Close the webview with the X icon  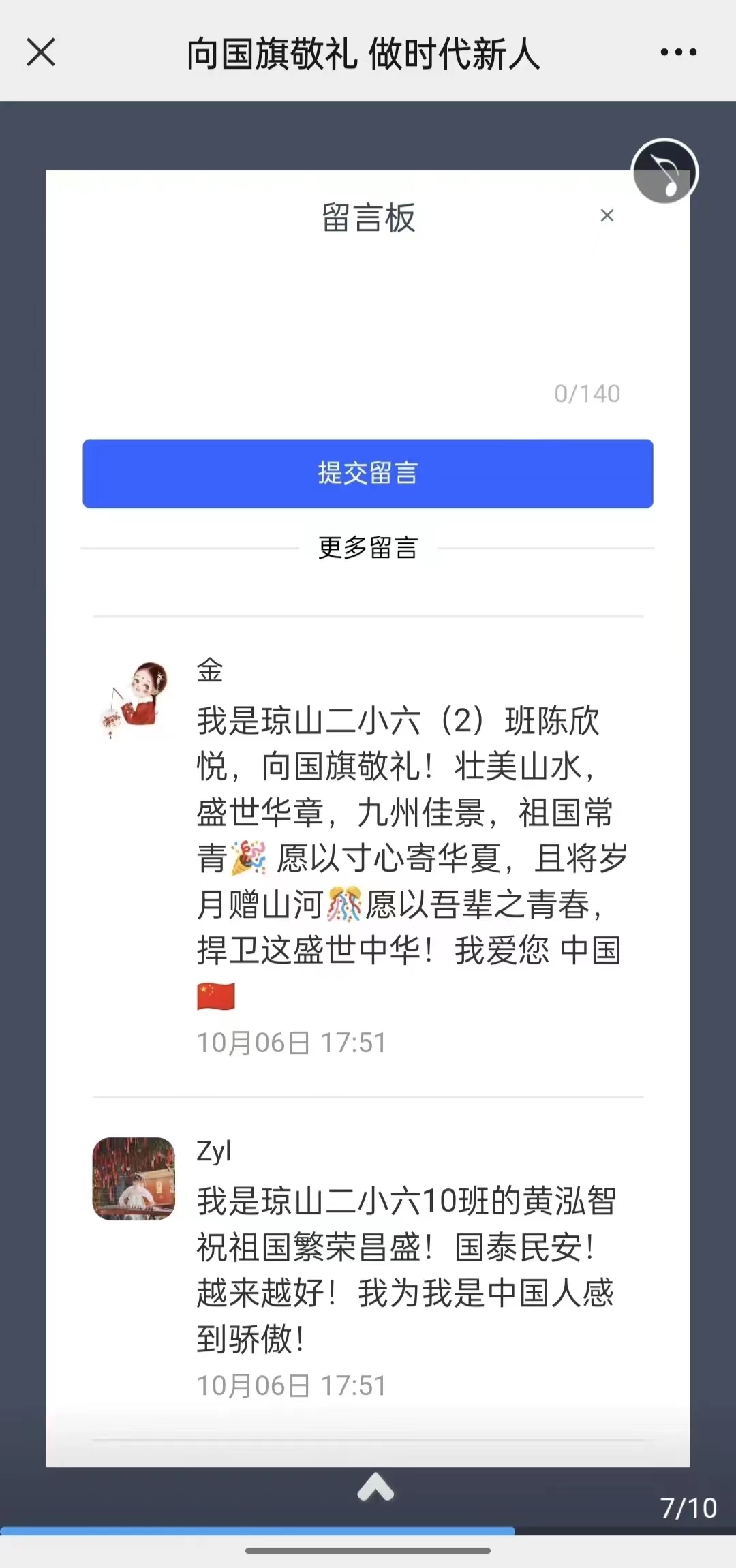[x=41, y=52]
